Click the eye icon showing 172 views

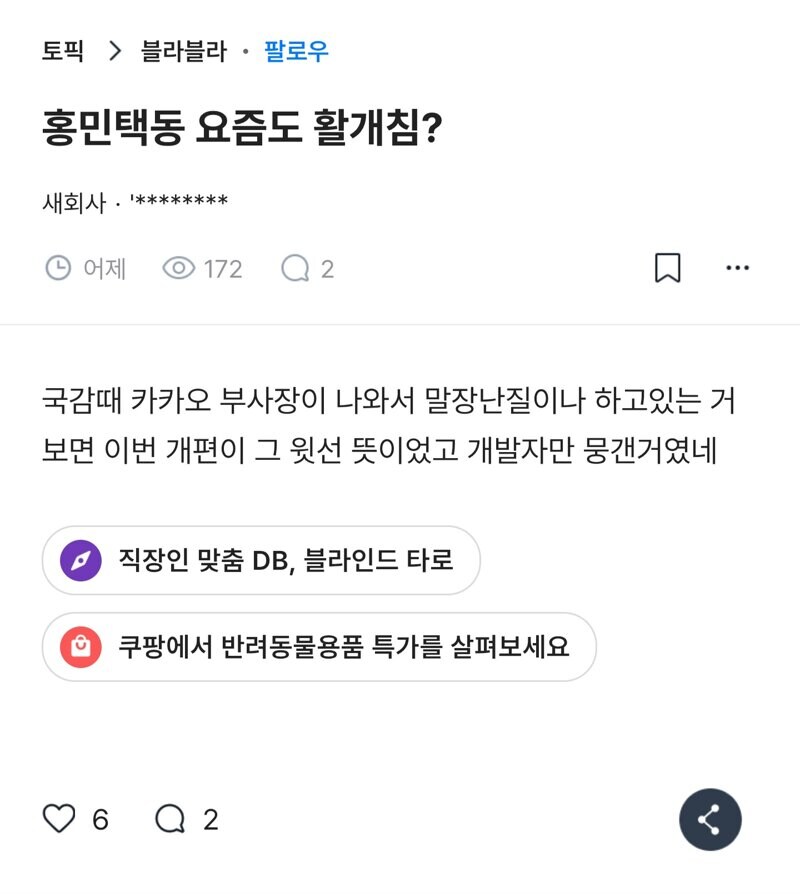[178, 267]
